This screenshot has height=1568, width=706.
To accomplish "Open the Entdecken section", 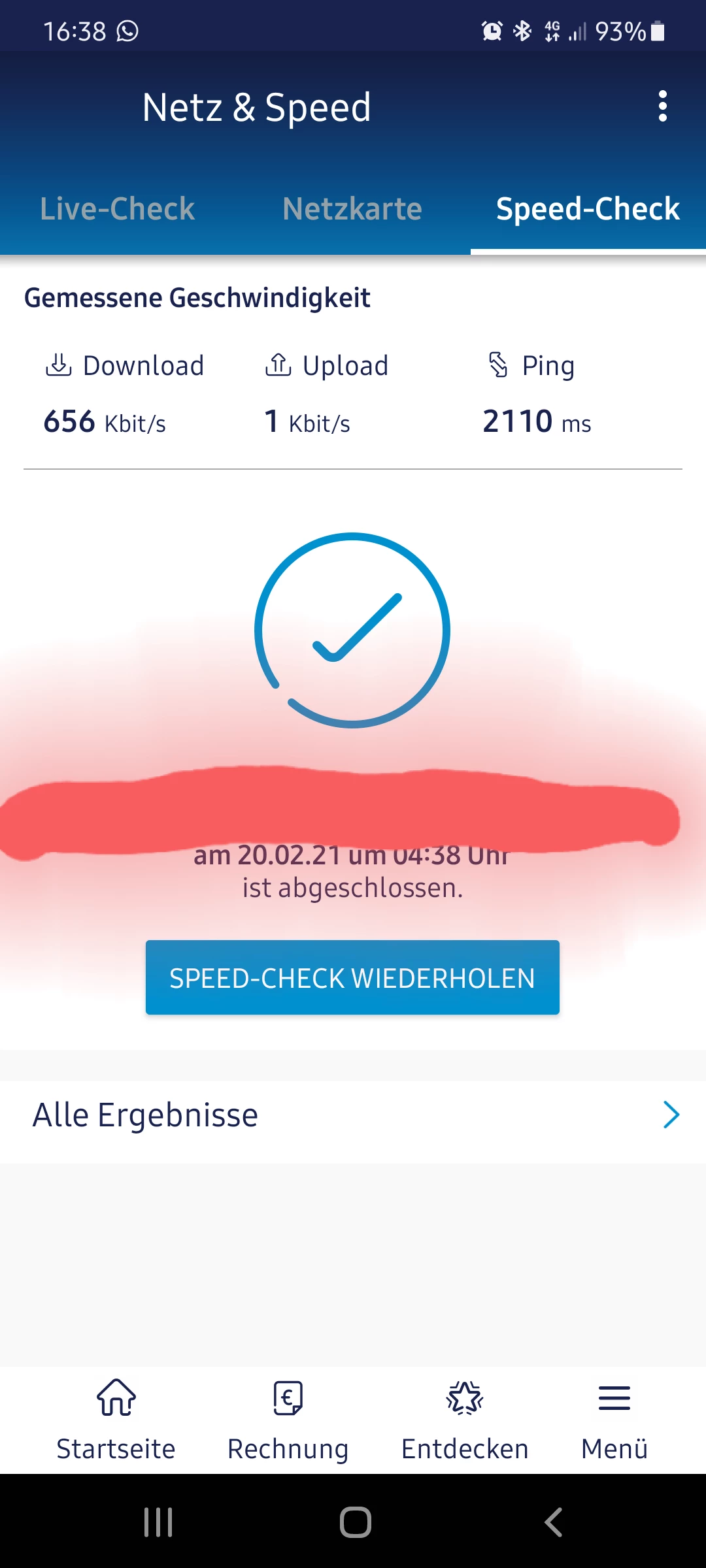I will [x=465, y=1419].
